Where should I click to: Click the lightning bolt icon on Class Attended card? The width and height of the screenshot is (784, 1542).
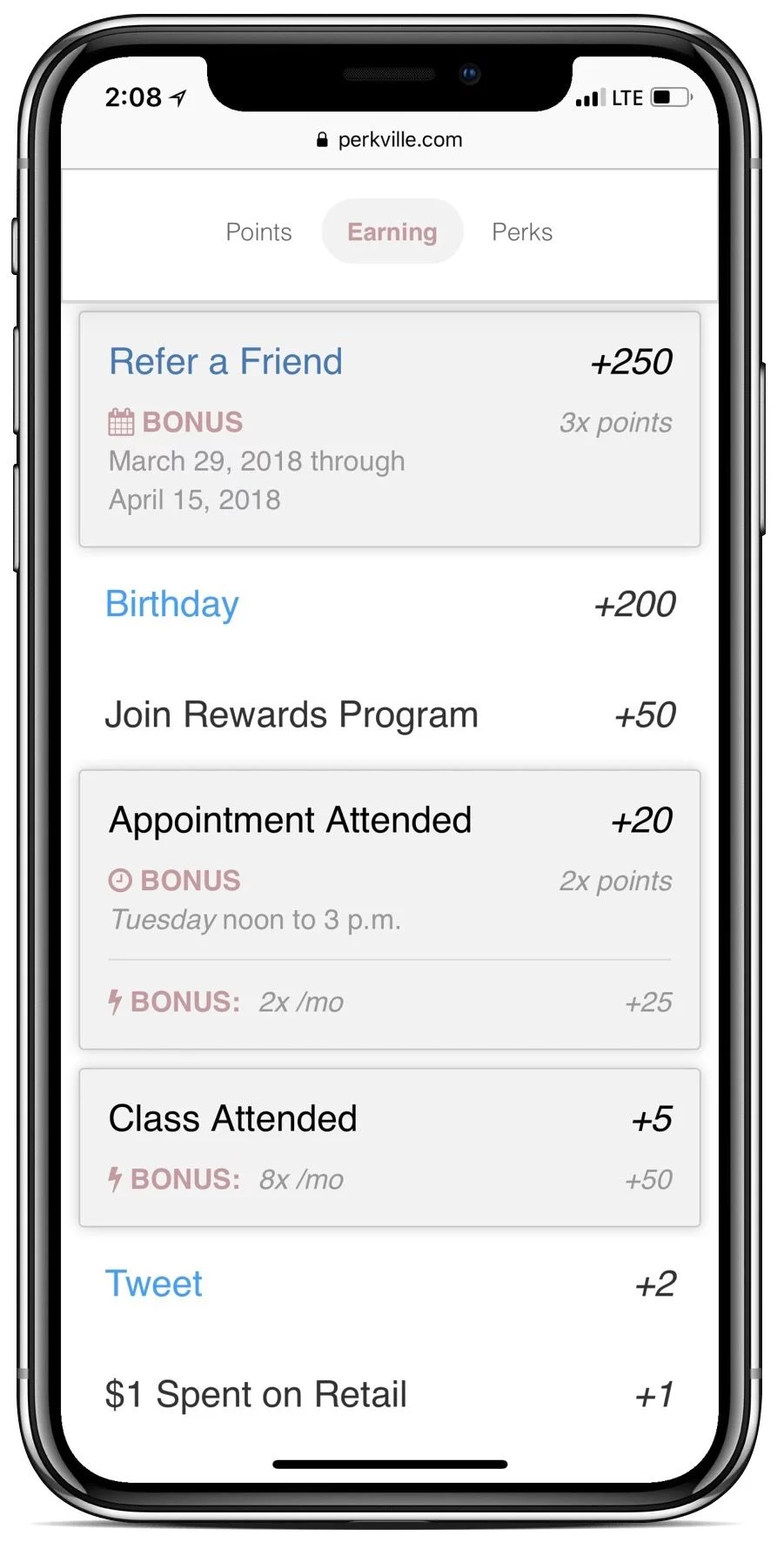(x=114, y=1179)
